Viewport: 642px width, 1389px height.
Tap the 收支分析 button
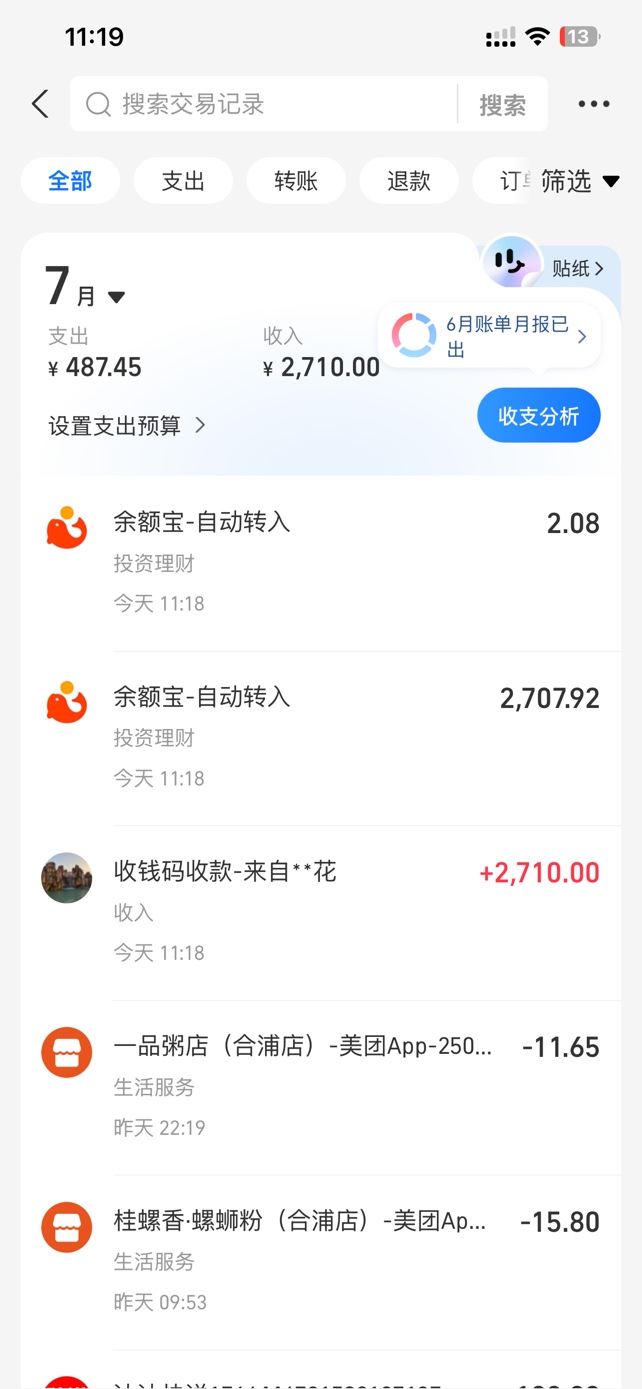pos(539,416)
